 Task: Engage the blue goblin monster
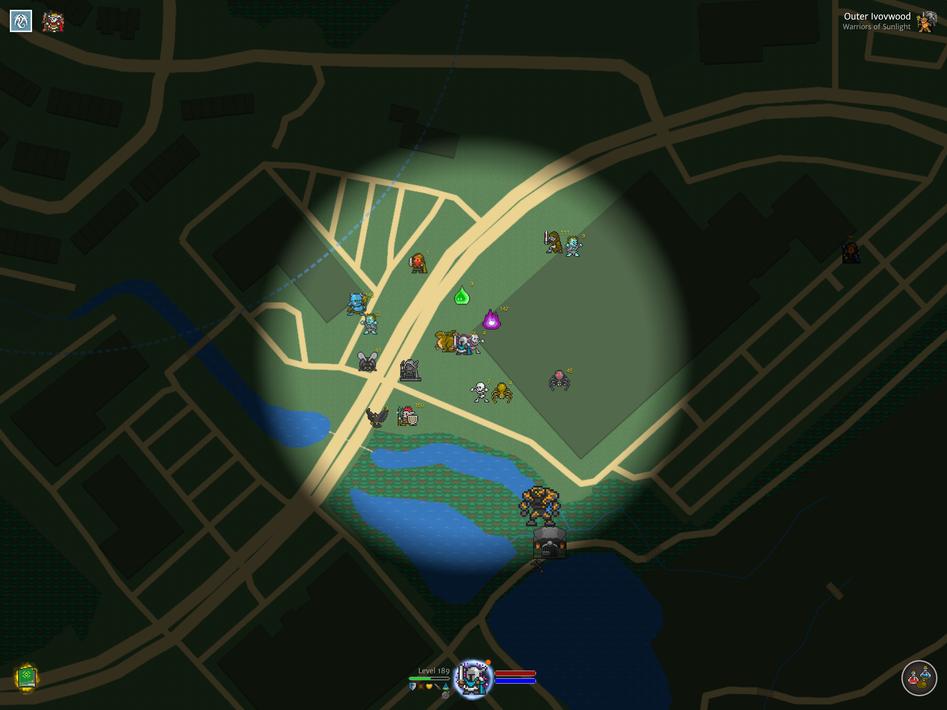[x=356, y=303]
